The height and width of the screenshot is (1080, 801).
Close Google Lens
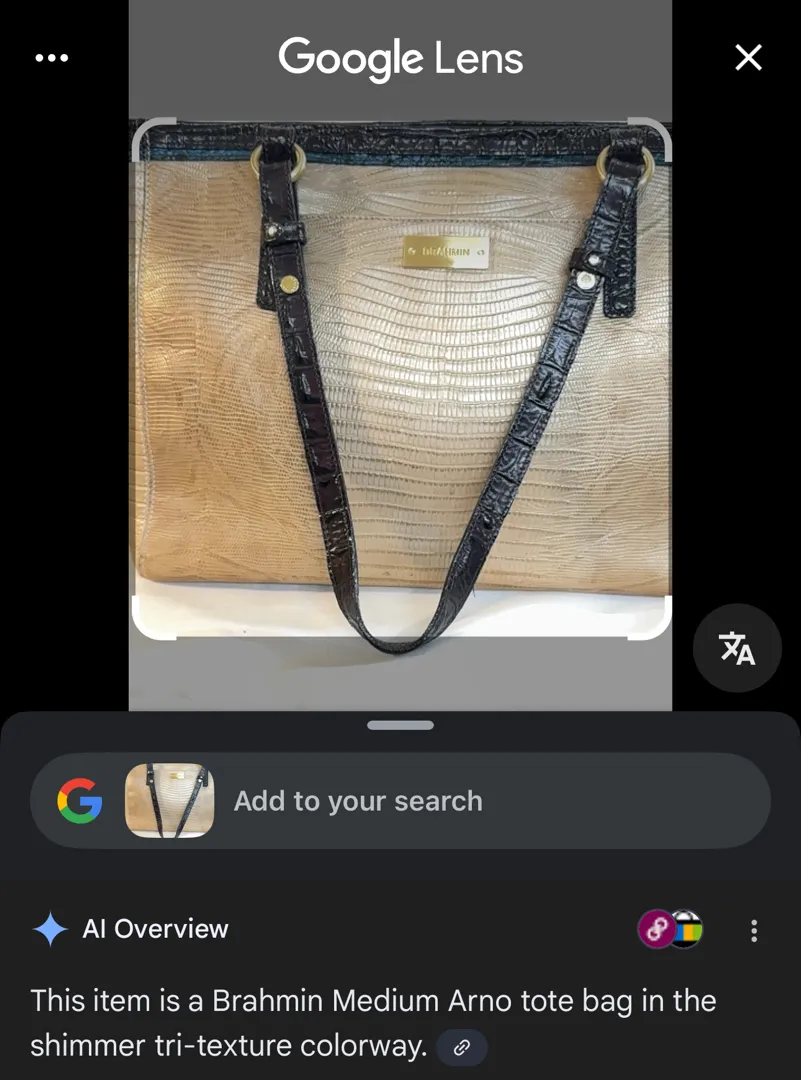(x=748, y=58)
